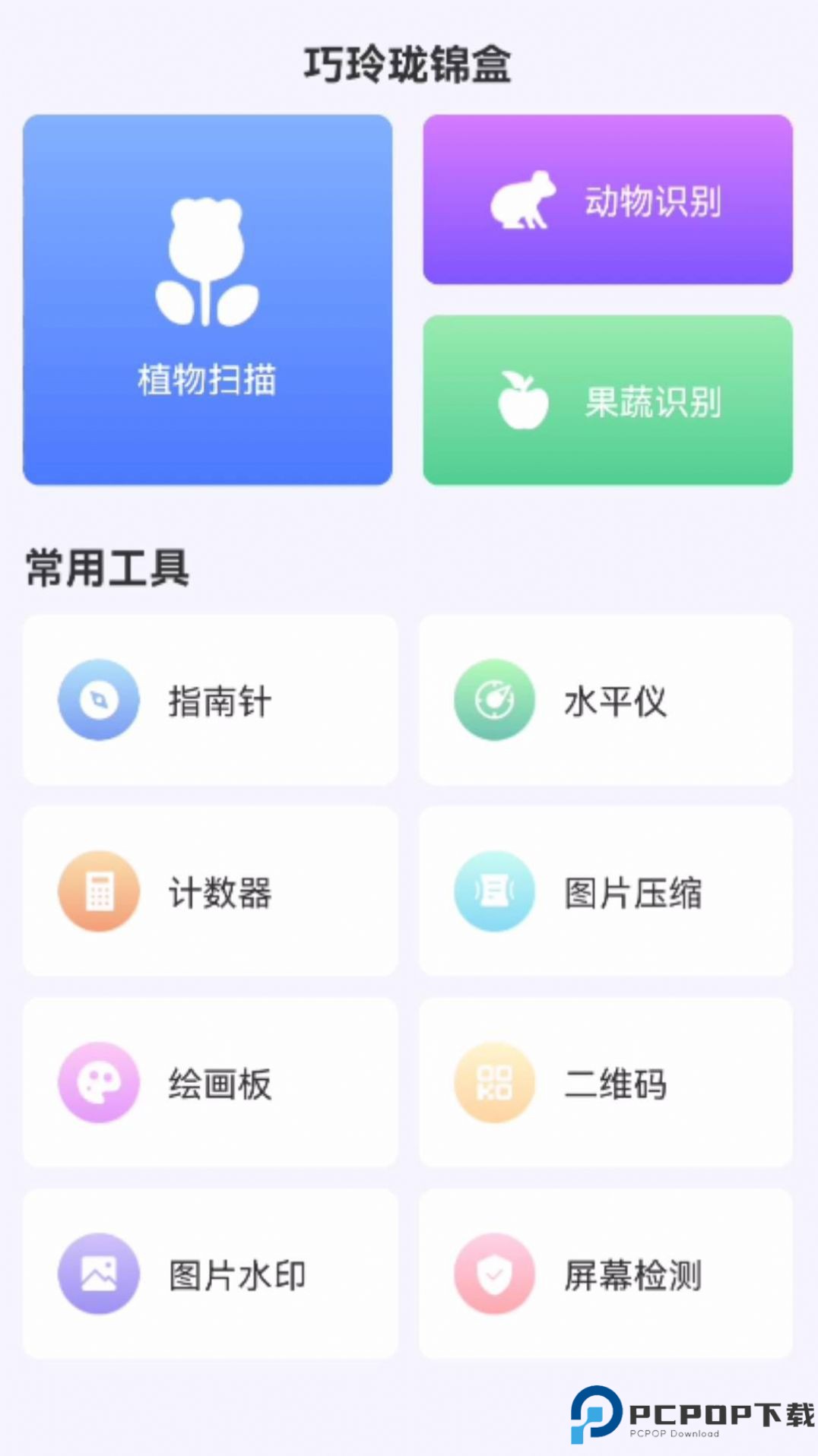The image size is (818, 1456).
Task: Open the 指南针 compass tool
Action: pos(211,700)
